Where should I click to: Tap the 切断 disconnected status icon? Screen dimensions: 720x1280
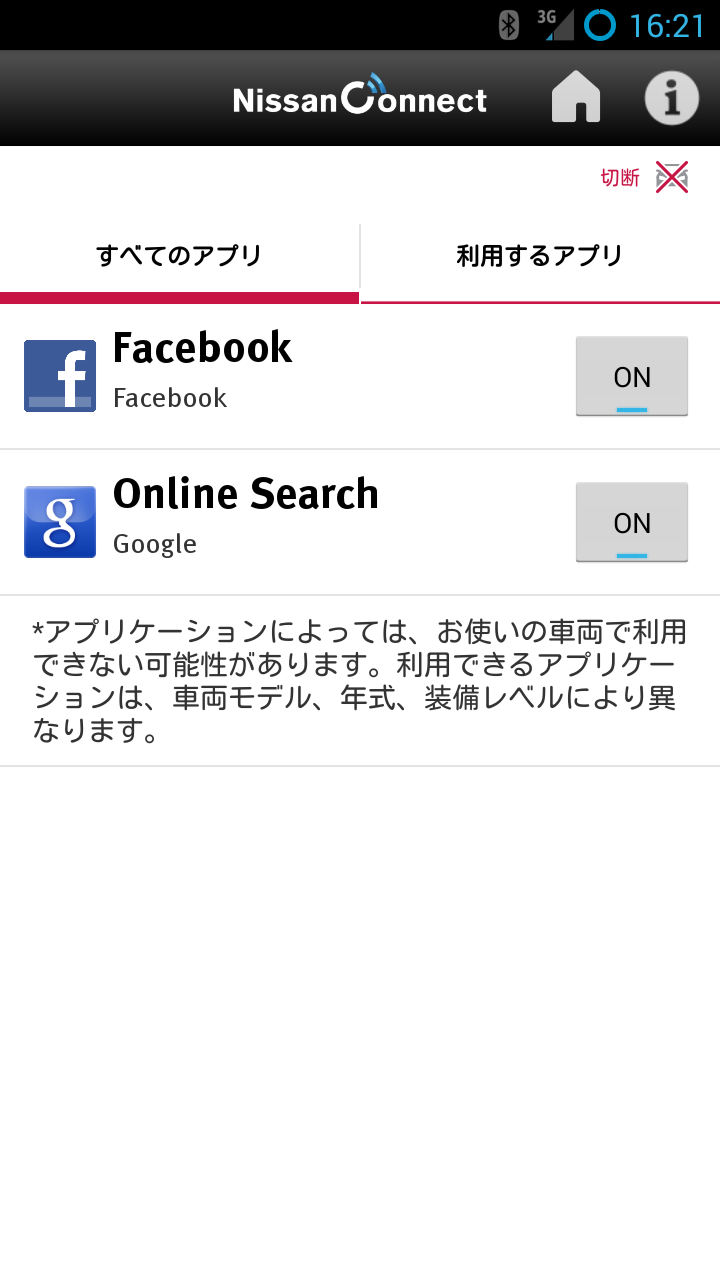671,178
